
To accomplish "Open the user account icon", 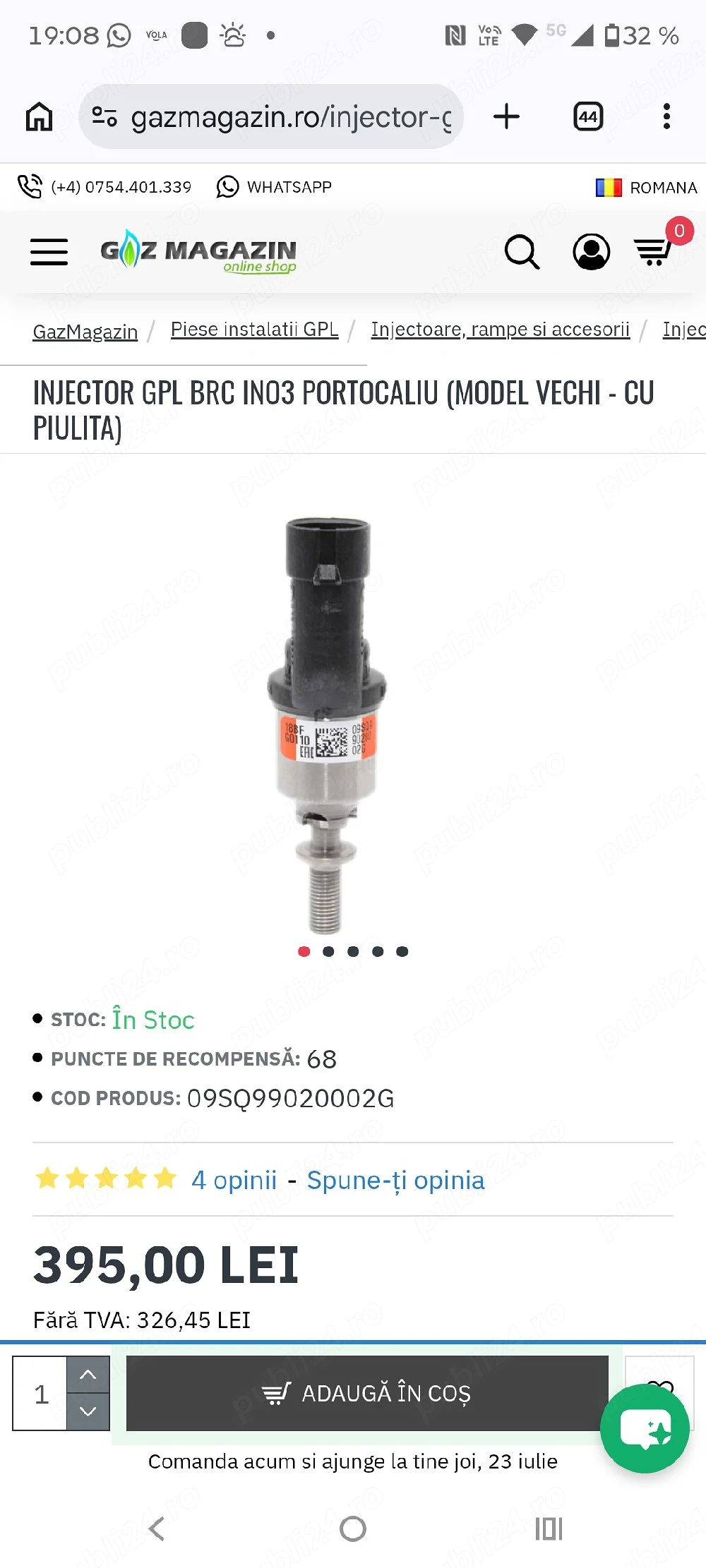I will point(591,252).
